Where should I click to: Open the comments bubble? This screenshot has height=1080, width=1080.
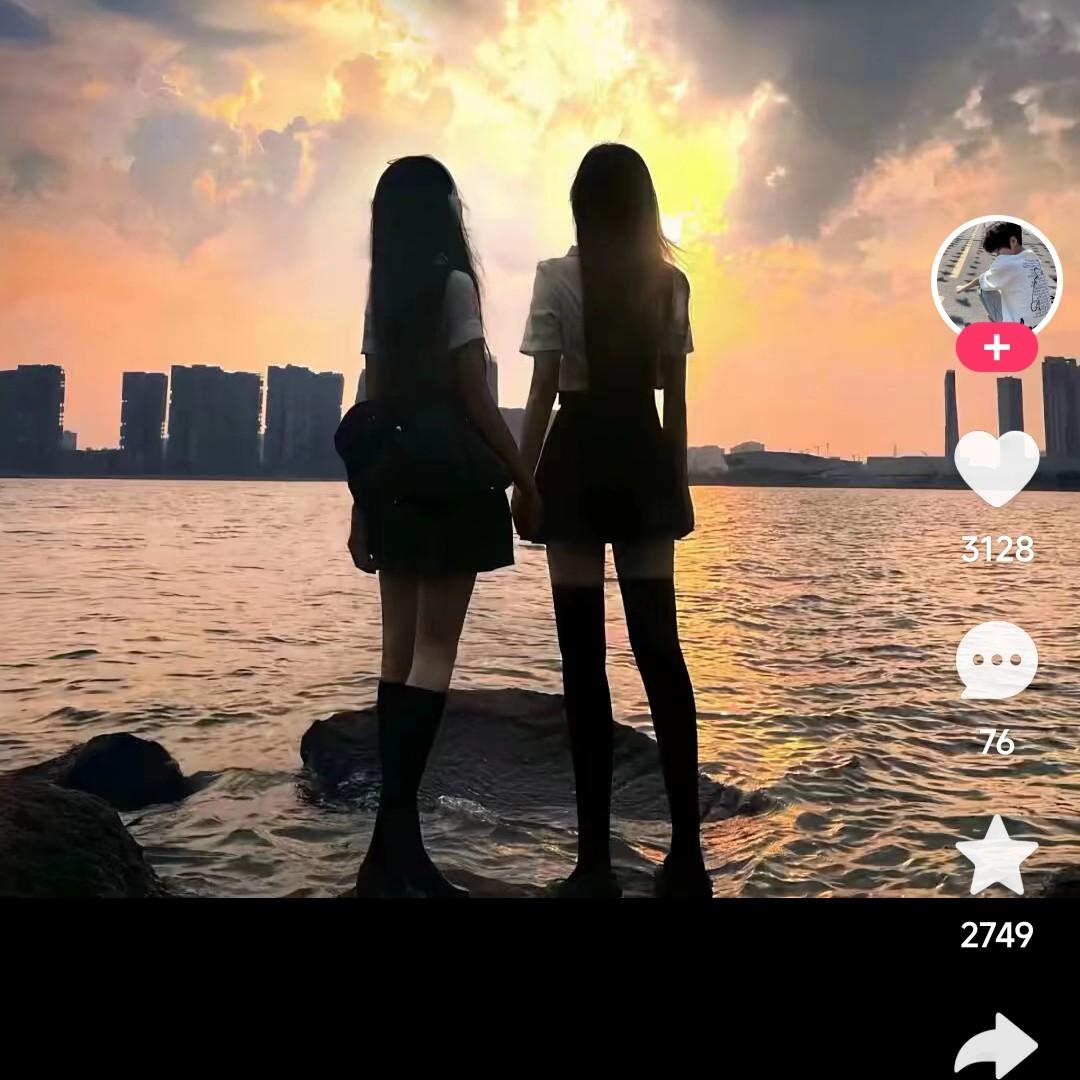(996, 661)
